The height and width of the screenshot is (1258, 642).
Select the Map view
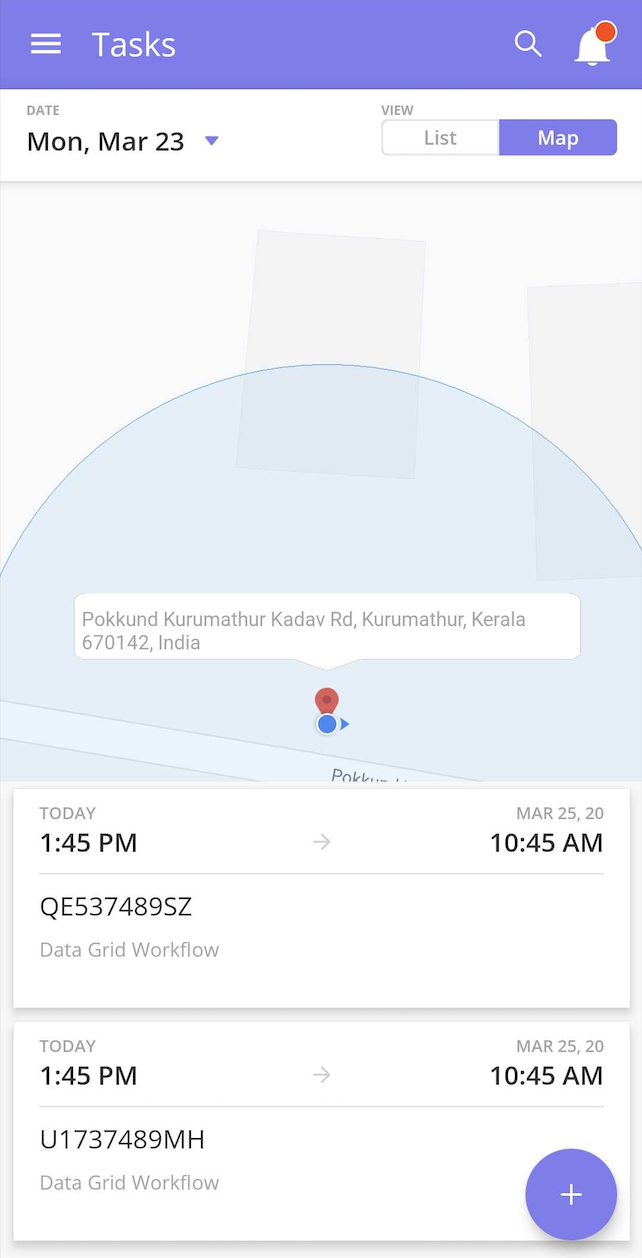click(558, 138)
